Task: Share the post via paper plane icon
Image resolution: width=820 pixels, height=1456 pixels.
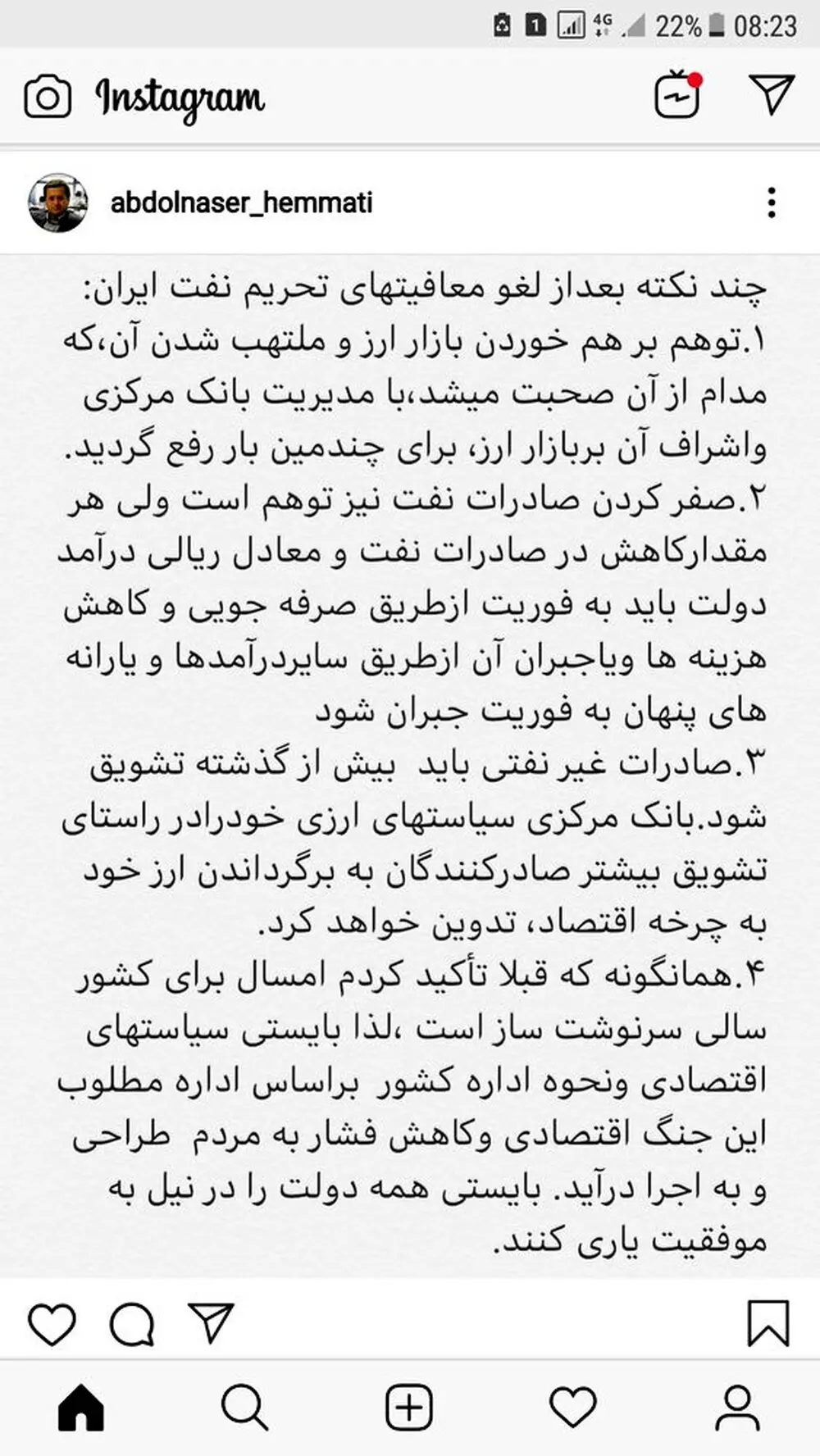Action: (212, 1322)
